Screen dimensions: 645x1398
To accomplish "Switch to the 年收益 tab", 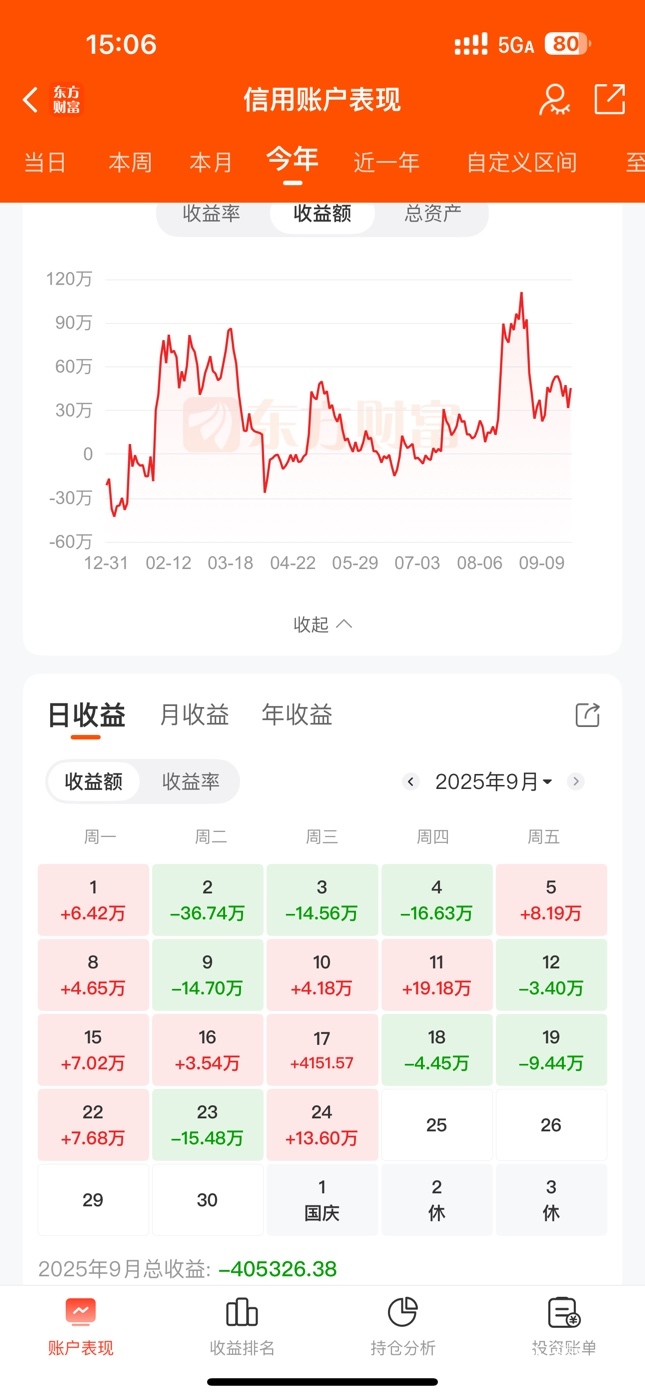I will 297,715.
